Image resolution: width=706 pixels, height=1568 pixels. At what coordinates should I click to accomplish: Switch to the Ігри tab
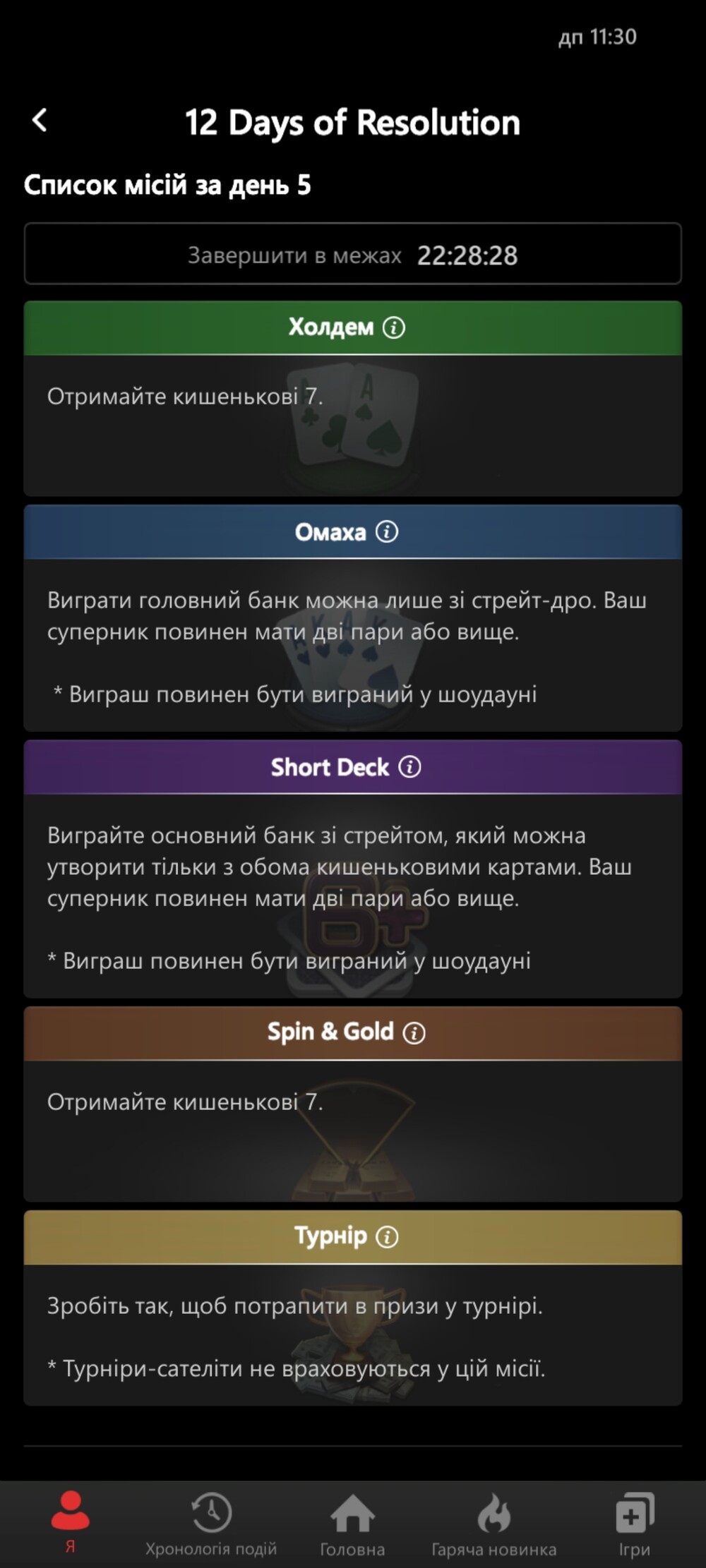coord(634,1523)
